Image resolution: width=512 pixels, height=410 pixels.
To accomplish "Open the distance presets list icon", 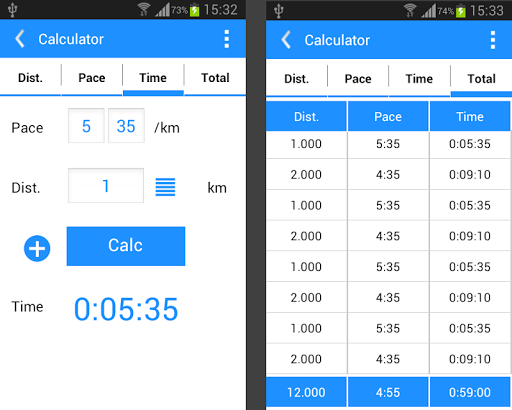I will 165,187.
